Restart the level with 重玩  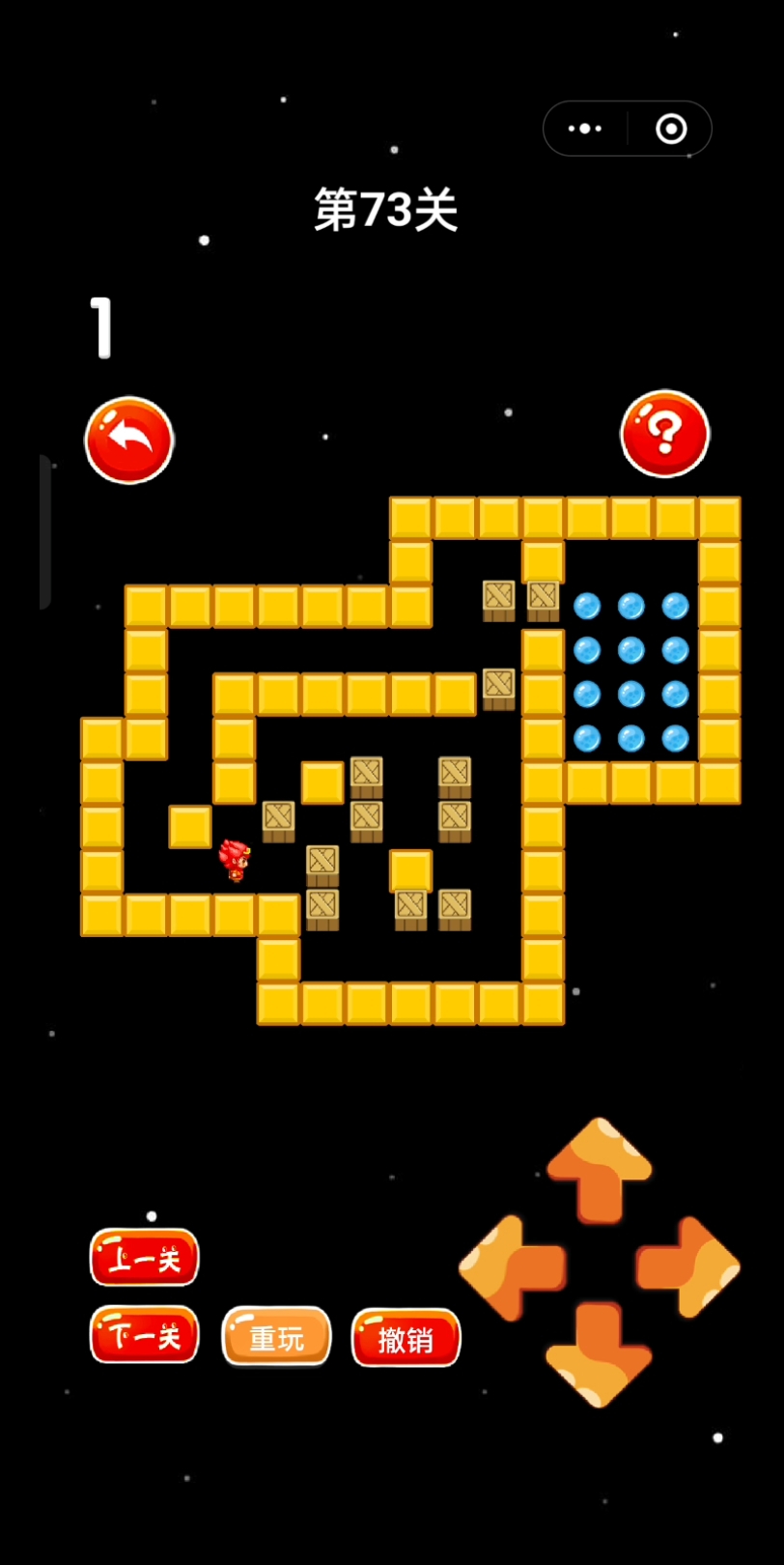(x=277, y=1337)
